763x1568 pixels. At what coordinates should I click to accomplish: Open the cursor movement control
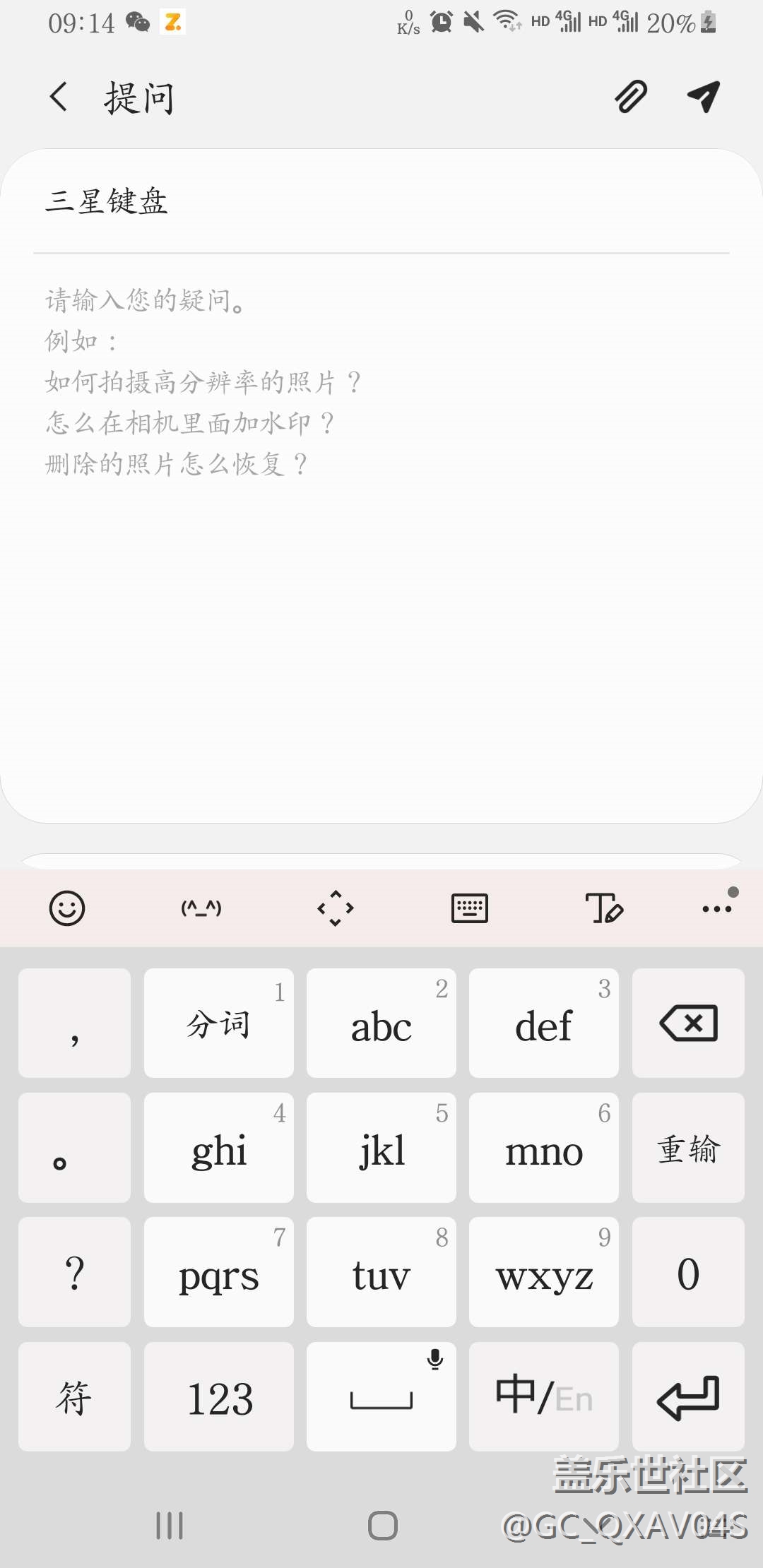[336, 908]
